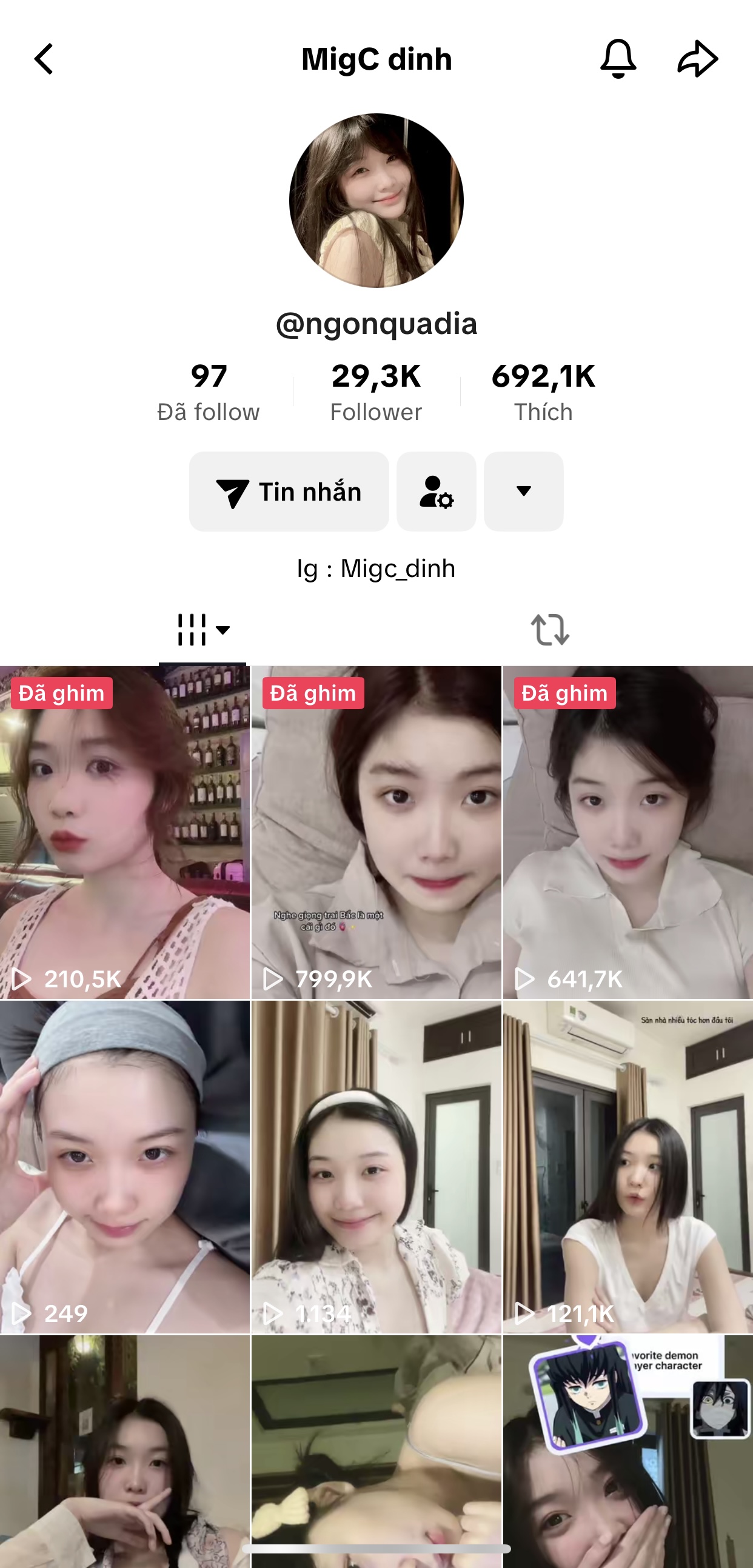This screenshot has width=753, height=1568.
Task: Expand the suggested accounts dropdown arrow
Action: [523, 491]
